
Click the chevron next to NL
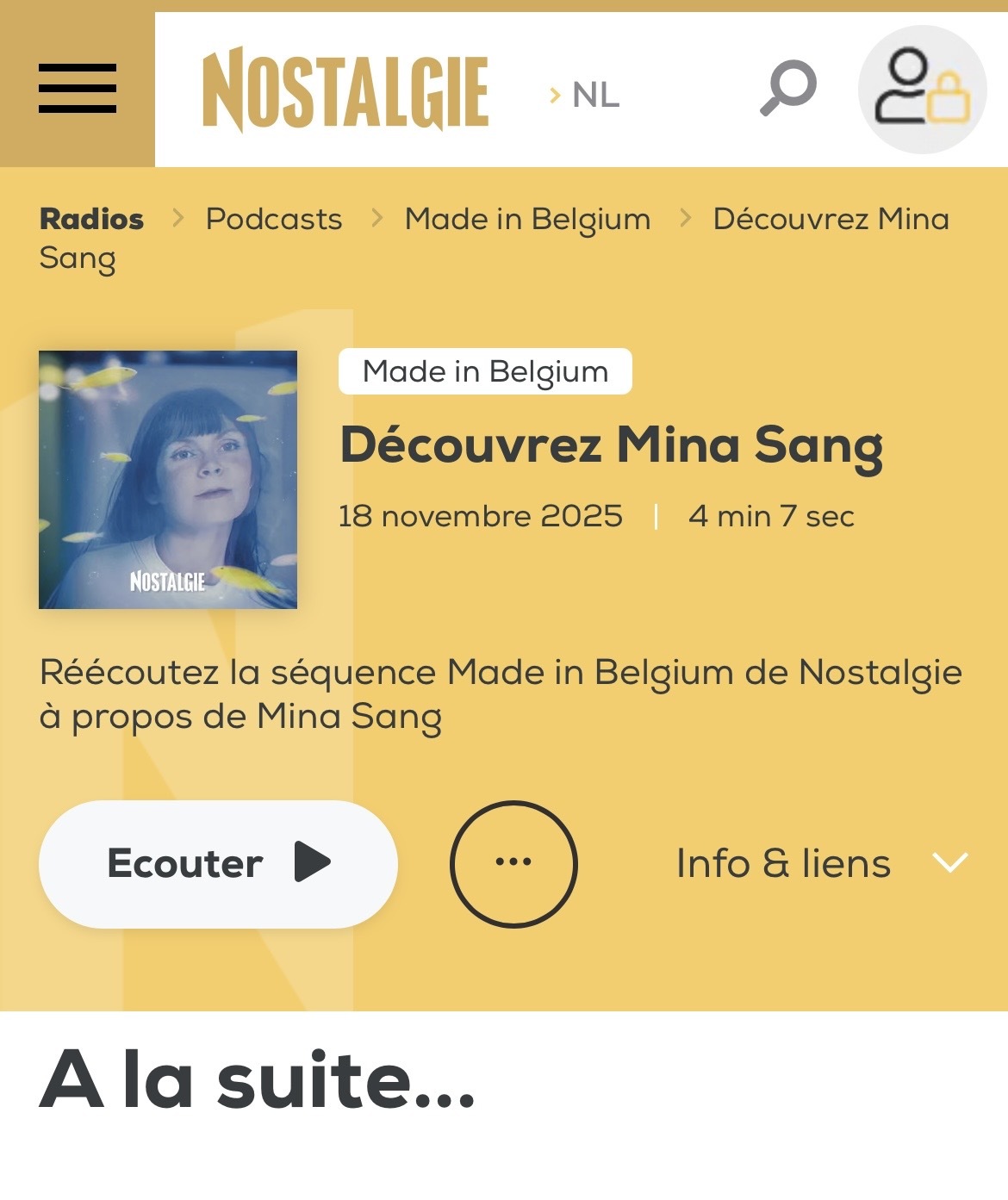[x=553, y=95]
